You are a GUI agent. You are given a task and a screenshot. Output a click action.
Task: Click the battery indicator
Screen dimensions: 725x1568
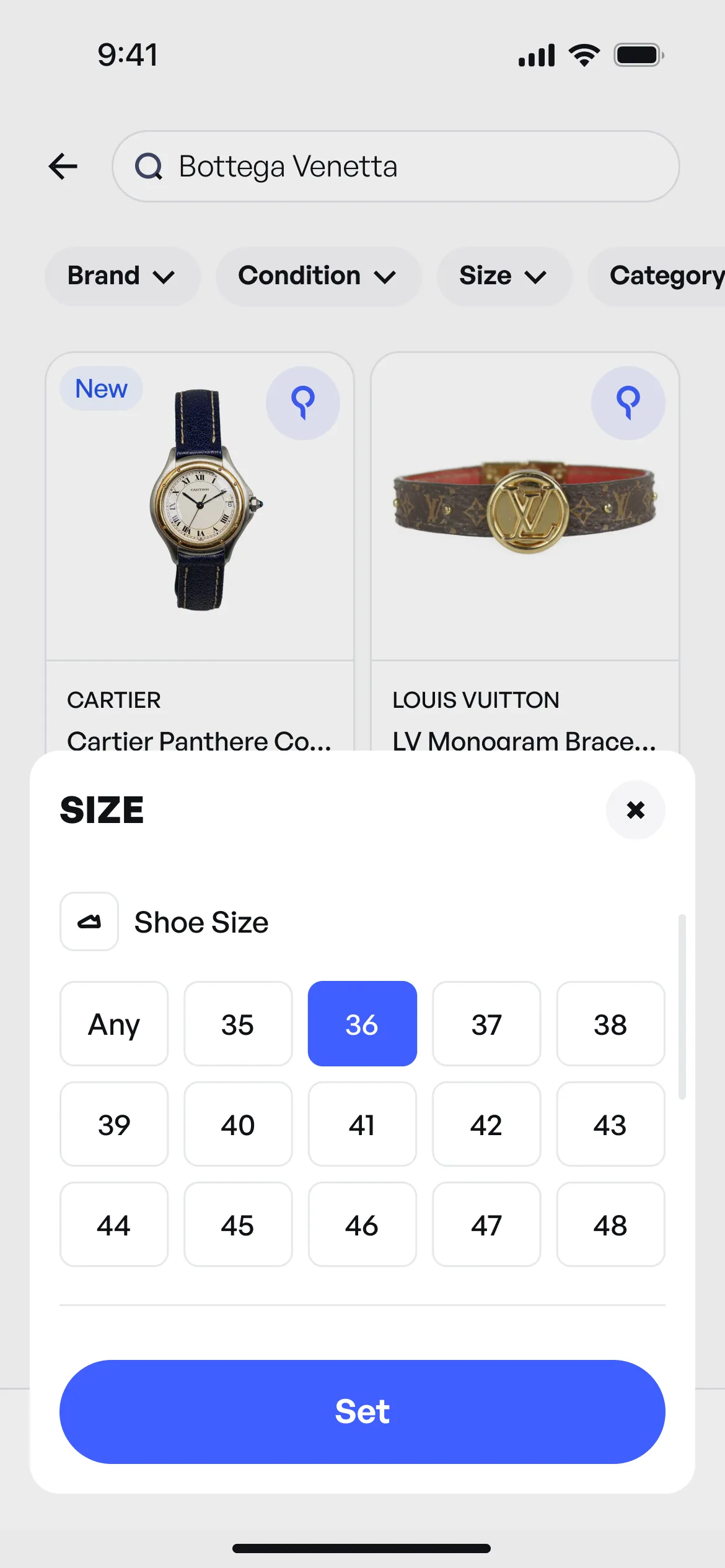[x=636, y=54]
